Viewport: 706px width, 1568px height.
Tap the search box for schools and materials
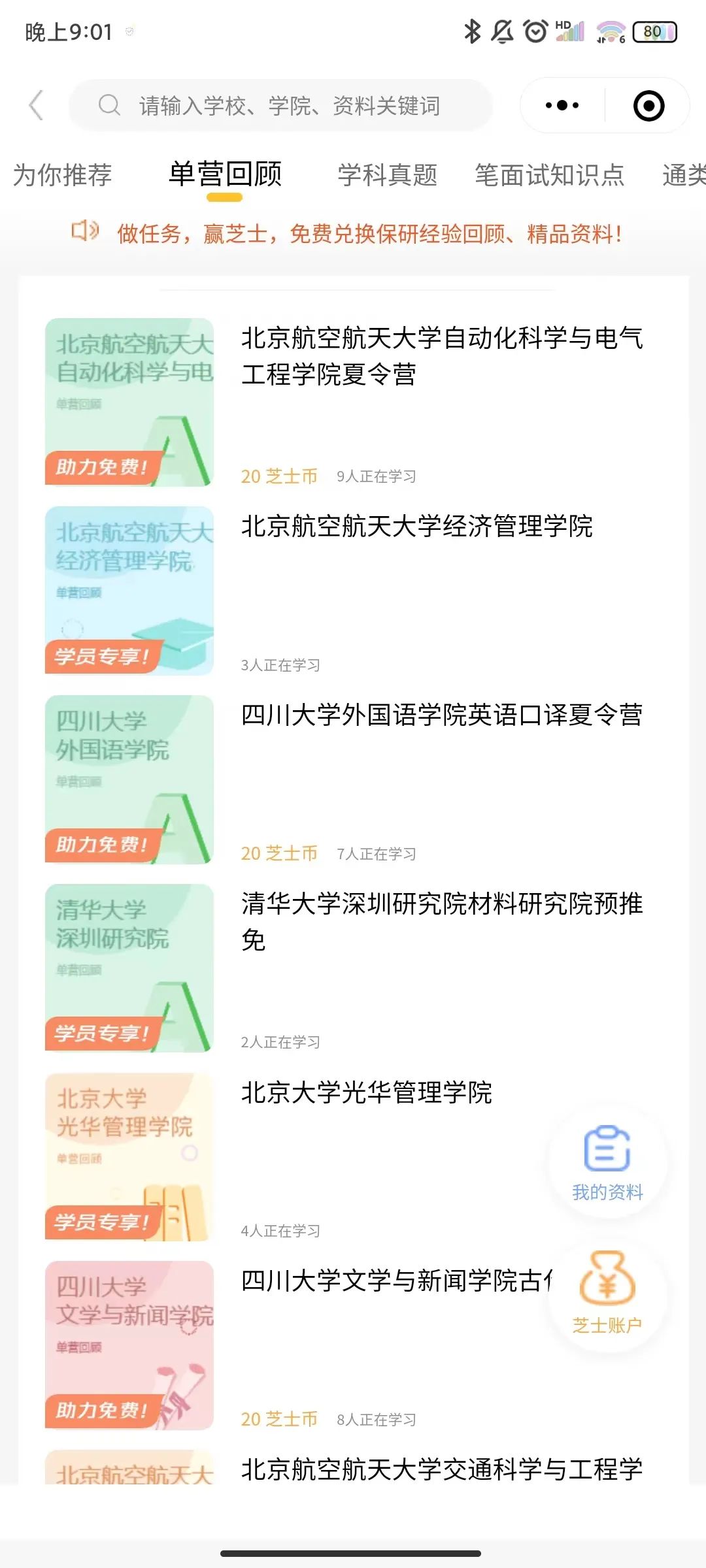point(281,105)
